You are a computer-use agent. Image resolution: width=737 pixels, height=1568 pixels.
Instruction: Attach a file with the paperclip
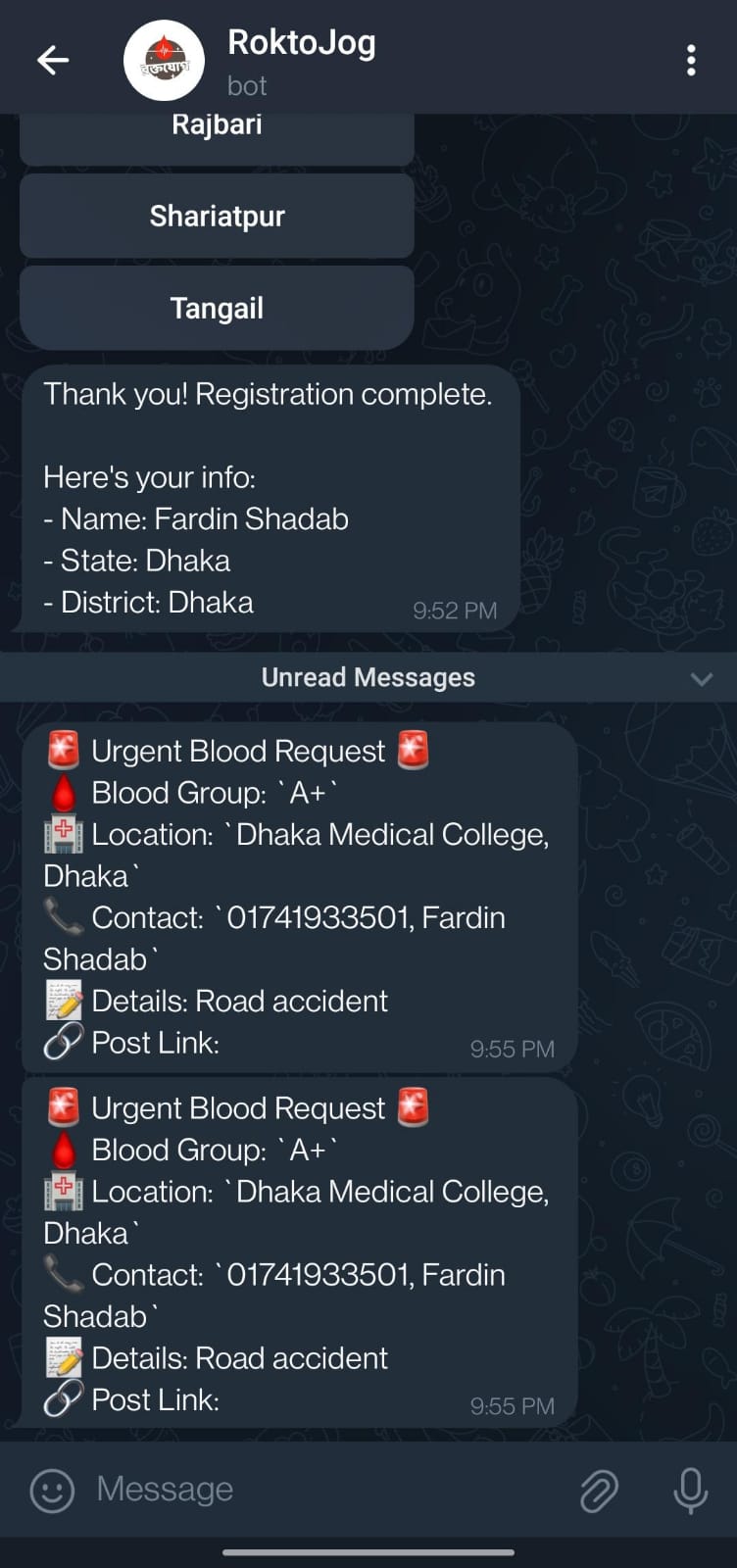tap(599, 1491)
